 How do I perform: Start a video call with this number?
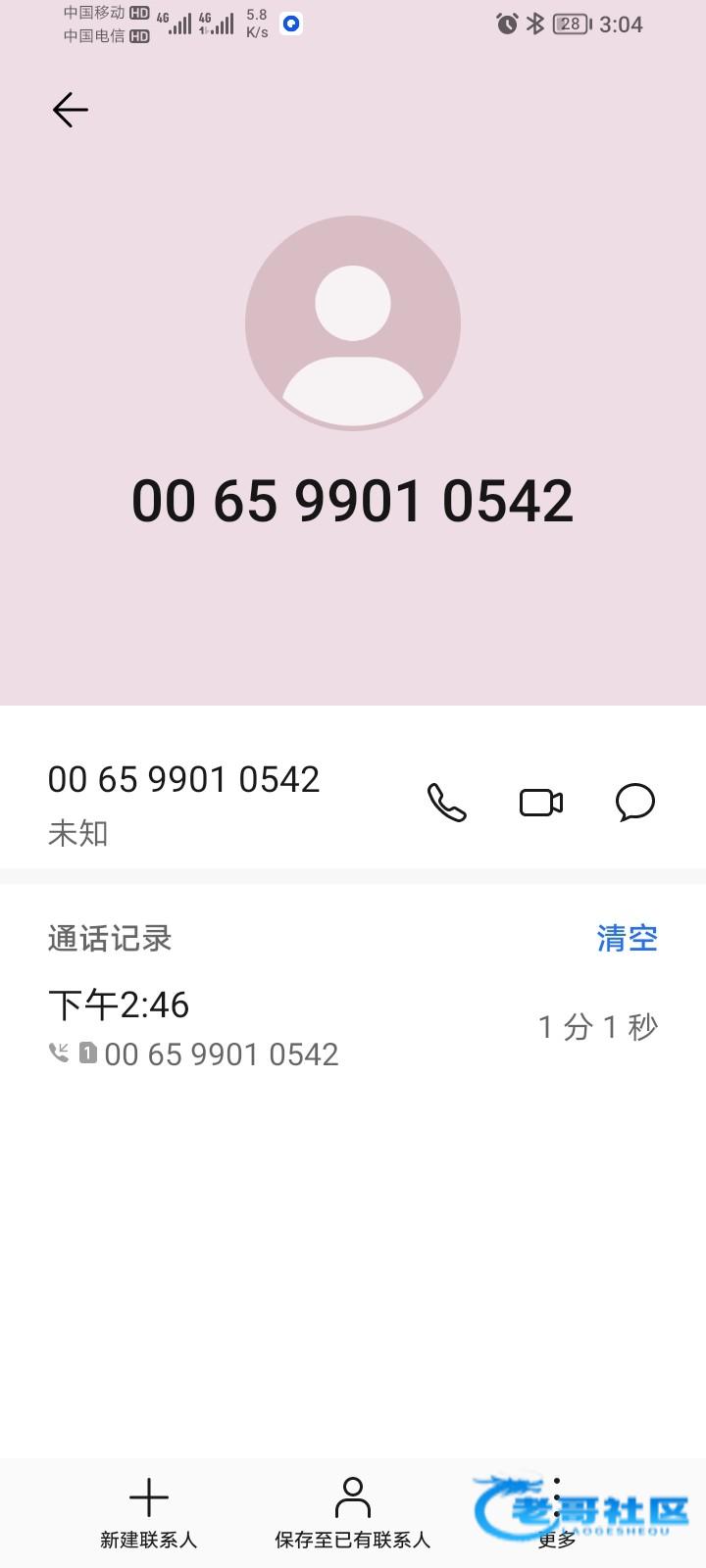point(540,803)
